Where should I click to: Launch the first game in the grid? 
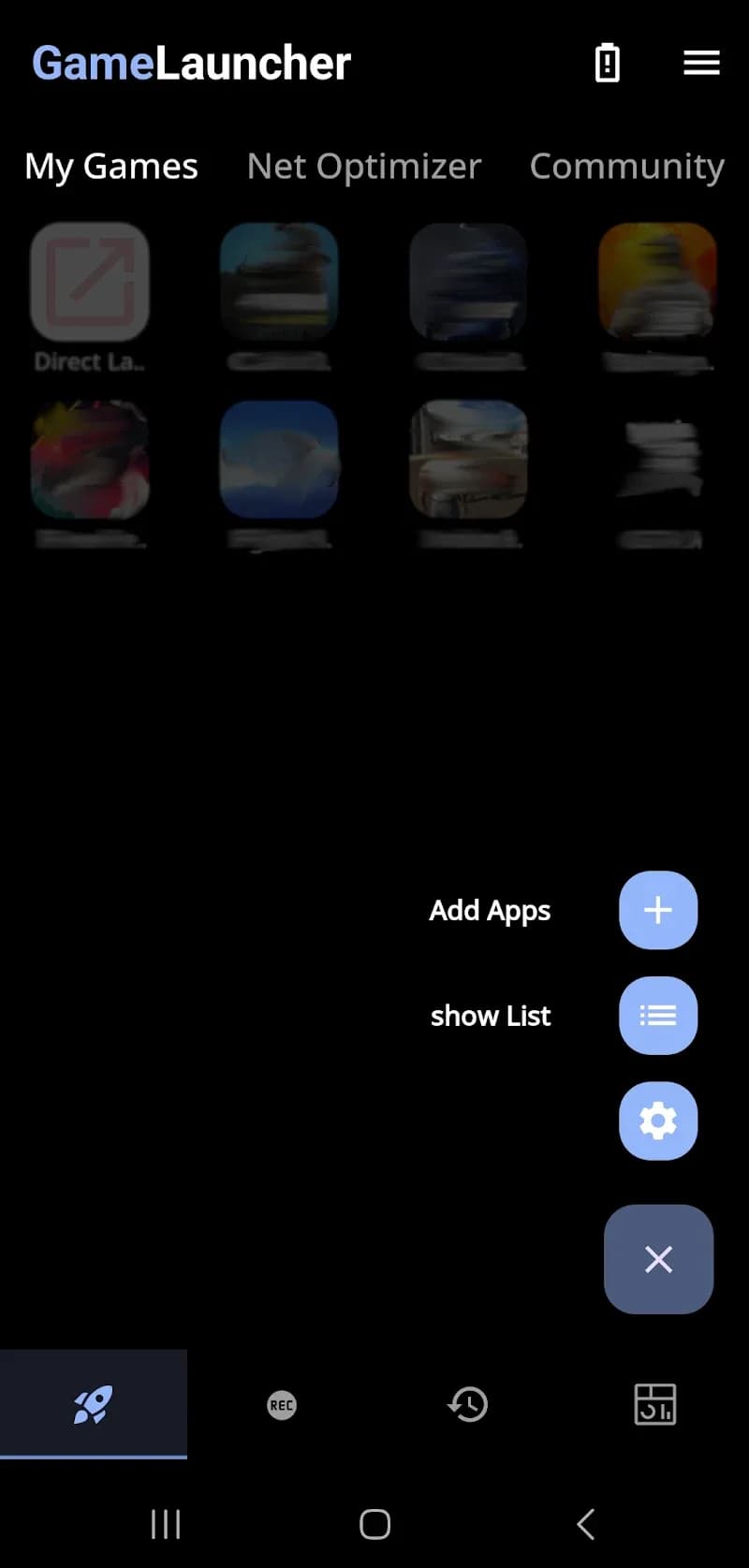click(279, 281)
